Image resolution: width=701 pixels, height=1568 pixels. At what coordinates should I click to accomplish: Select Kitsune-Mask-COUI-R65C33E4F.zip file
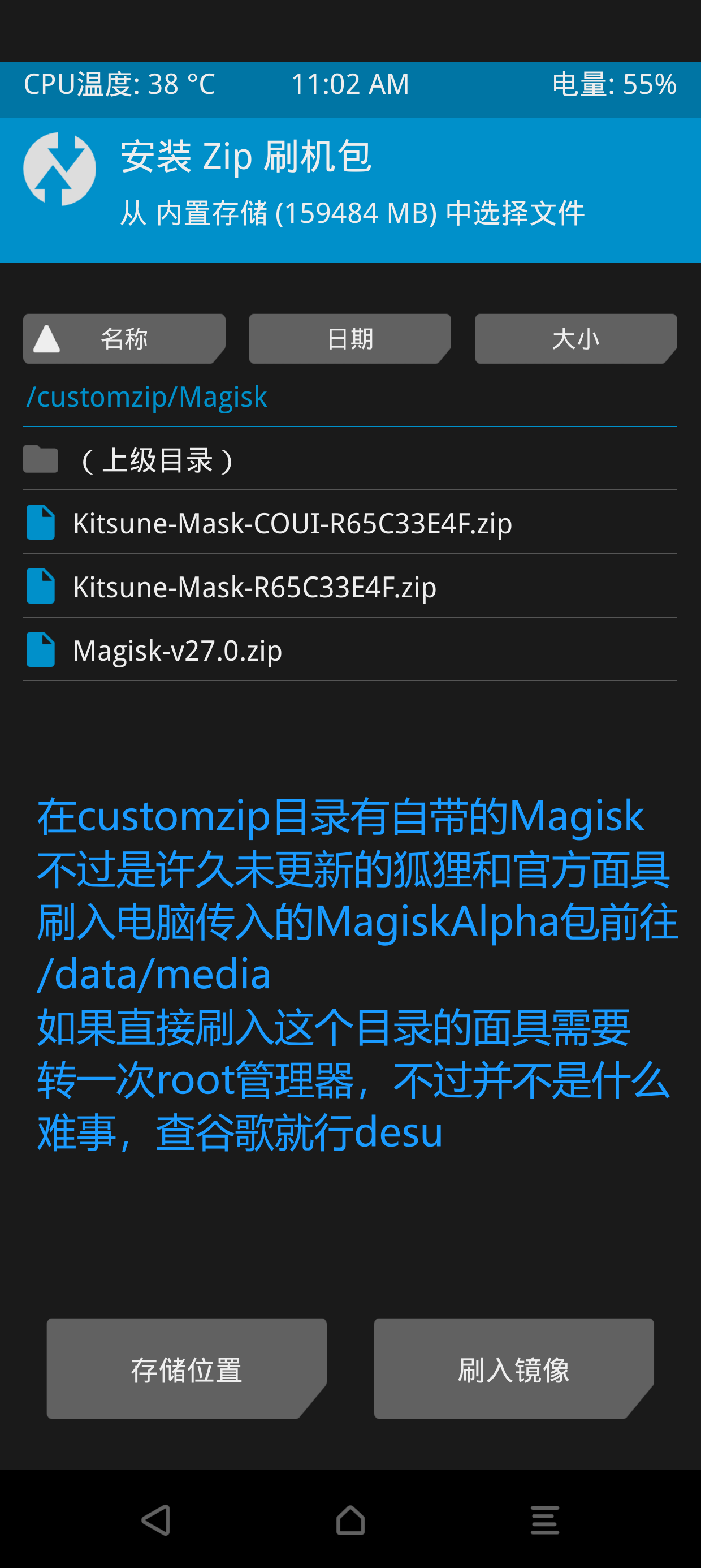pyautogui.click(x=292, y=523)
